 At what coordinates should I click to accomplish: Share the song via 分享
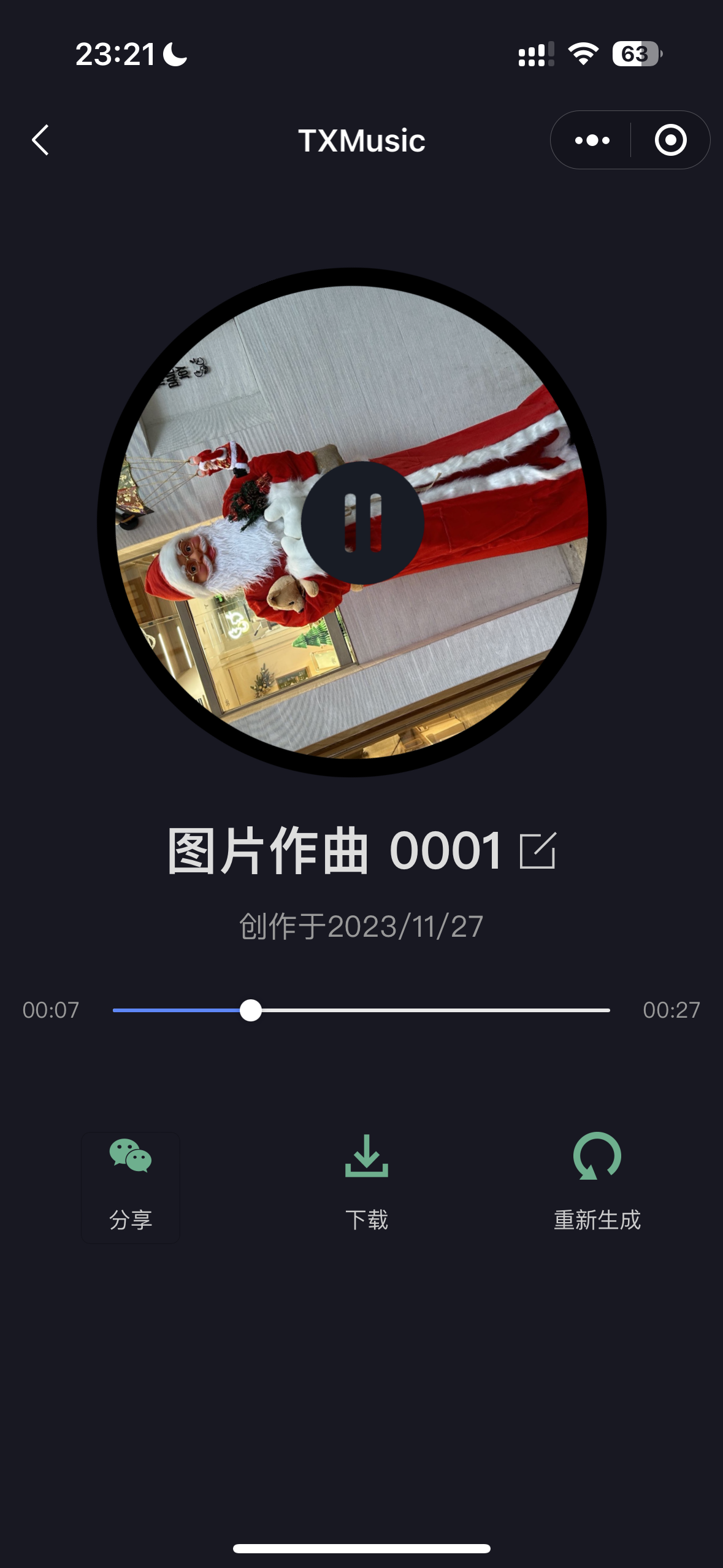pyautogui.click(x=131, y=1188)
